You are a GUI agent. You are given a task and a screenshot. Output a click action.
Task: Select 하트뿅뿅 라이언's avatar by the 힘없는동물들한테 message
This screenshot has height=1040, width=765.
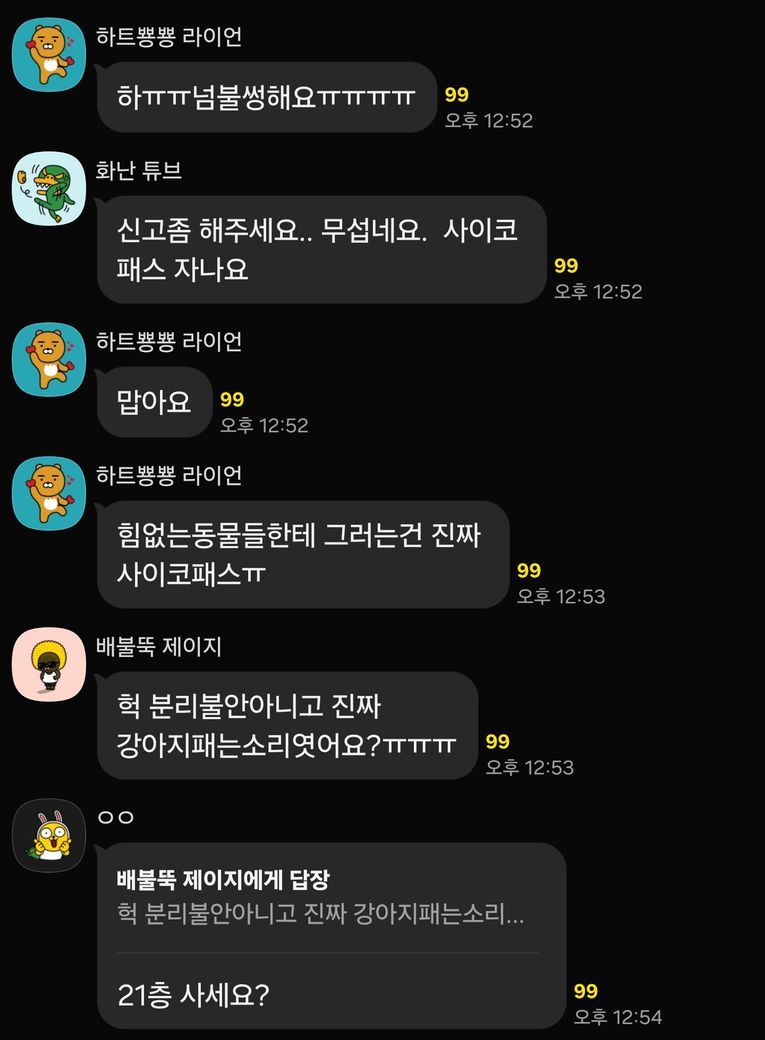pos(48,494)
